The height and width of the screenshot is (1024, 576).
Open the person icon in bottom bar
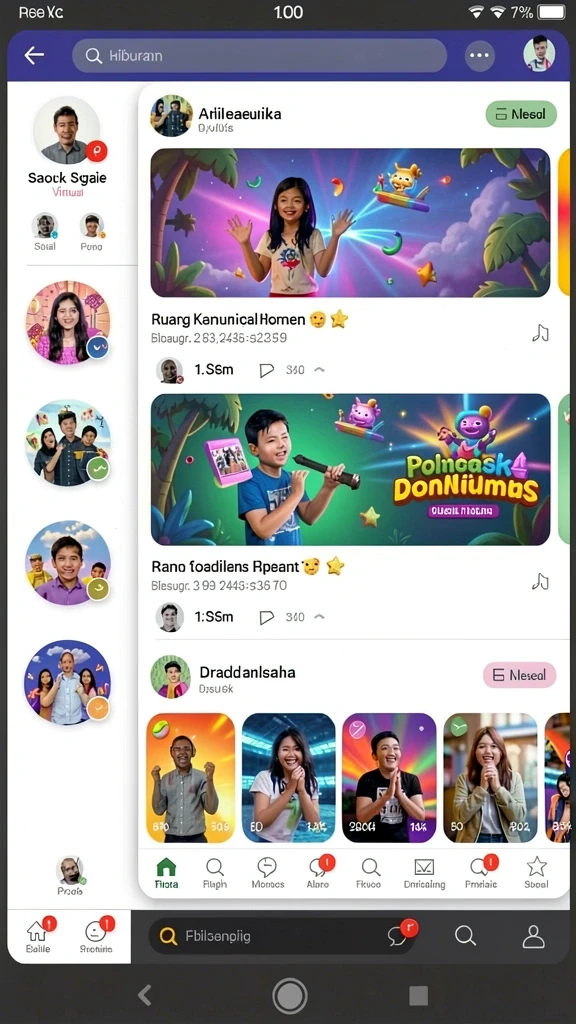click(x=534, y=936)
